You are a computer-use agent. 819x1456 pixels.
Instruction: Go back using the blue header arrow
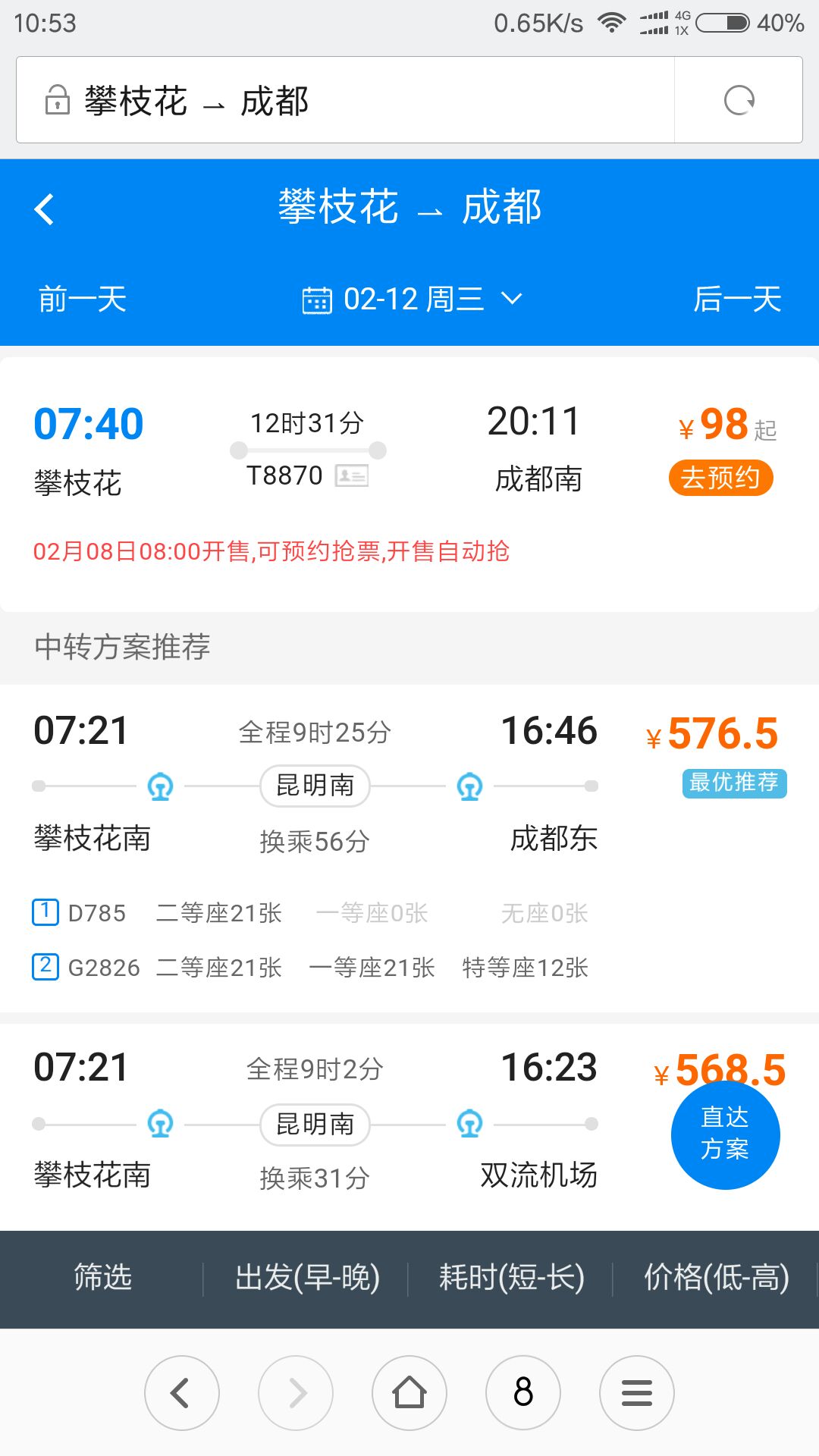coord(45,209)
